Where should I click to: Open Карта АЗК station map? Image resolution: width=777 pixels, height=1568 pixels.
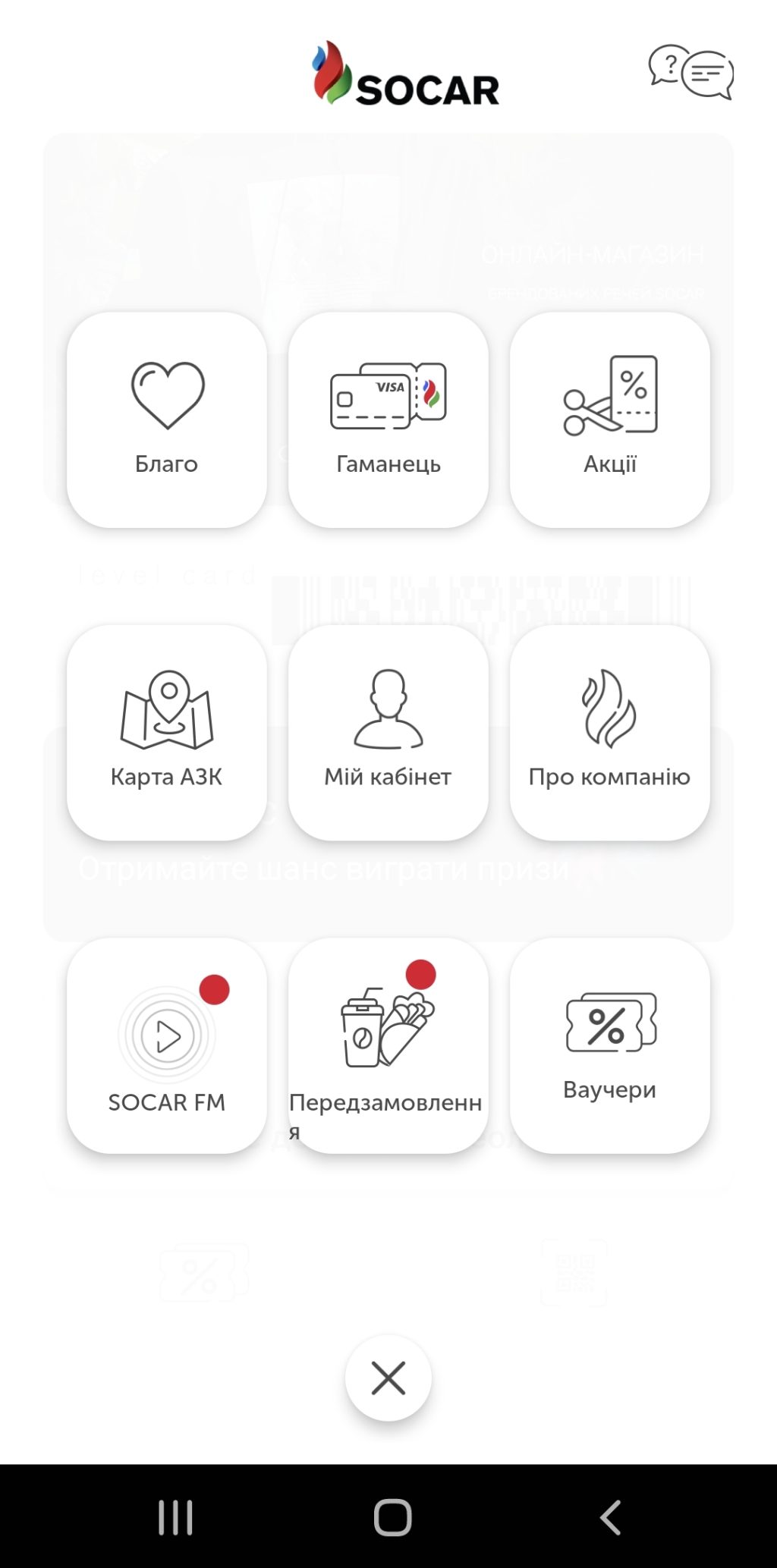167,732
